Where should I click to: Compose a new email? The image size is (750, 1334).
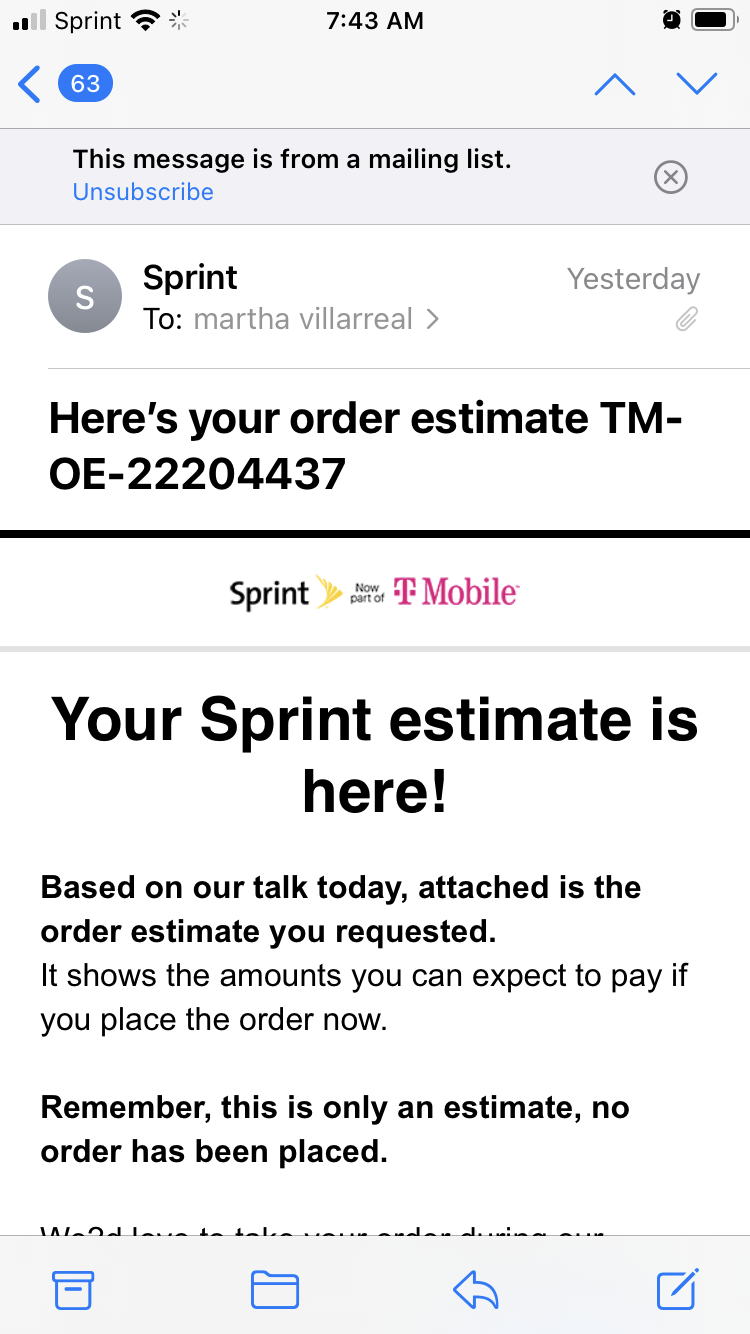point(678,1288)
